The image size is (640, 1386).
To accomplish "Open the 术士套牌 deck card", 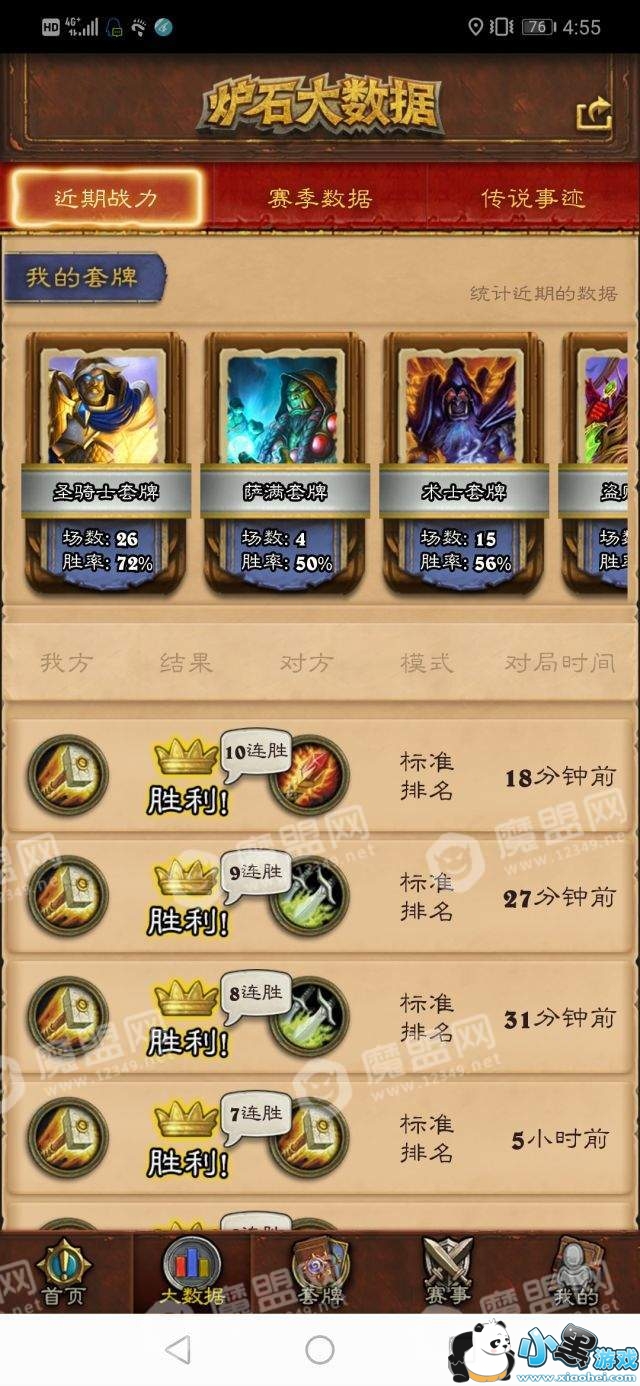I will [x=463, y=462].
